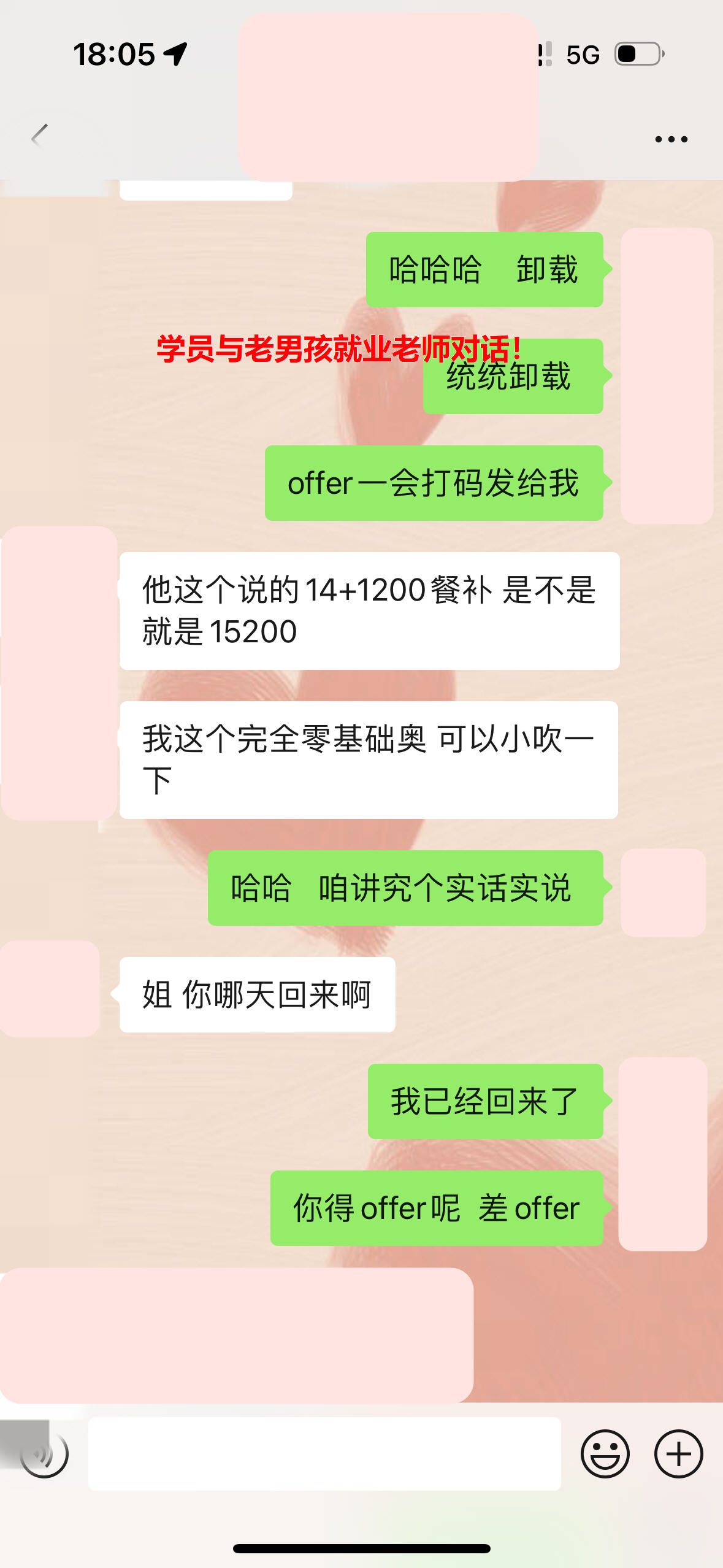Open the chat overflow menu

coord(671,139)
